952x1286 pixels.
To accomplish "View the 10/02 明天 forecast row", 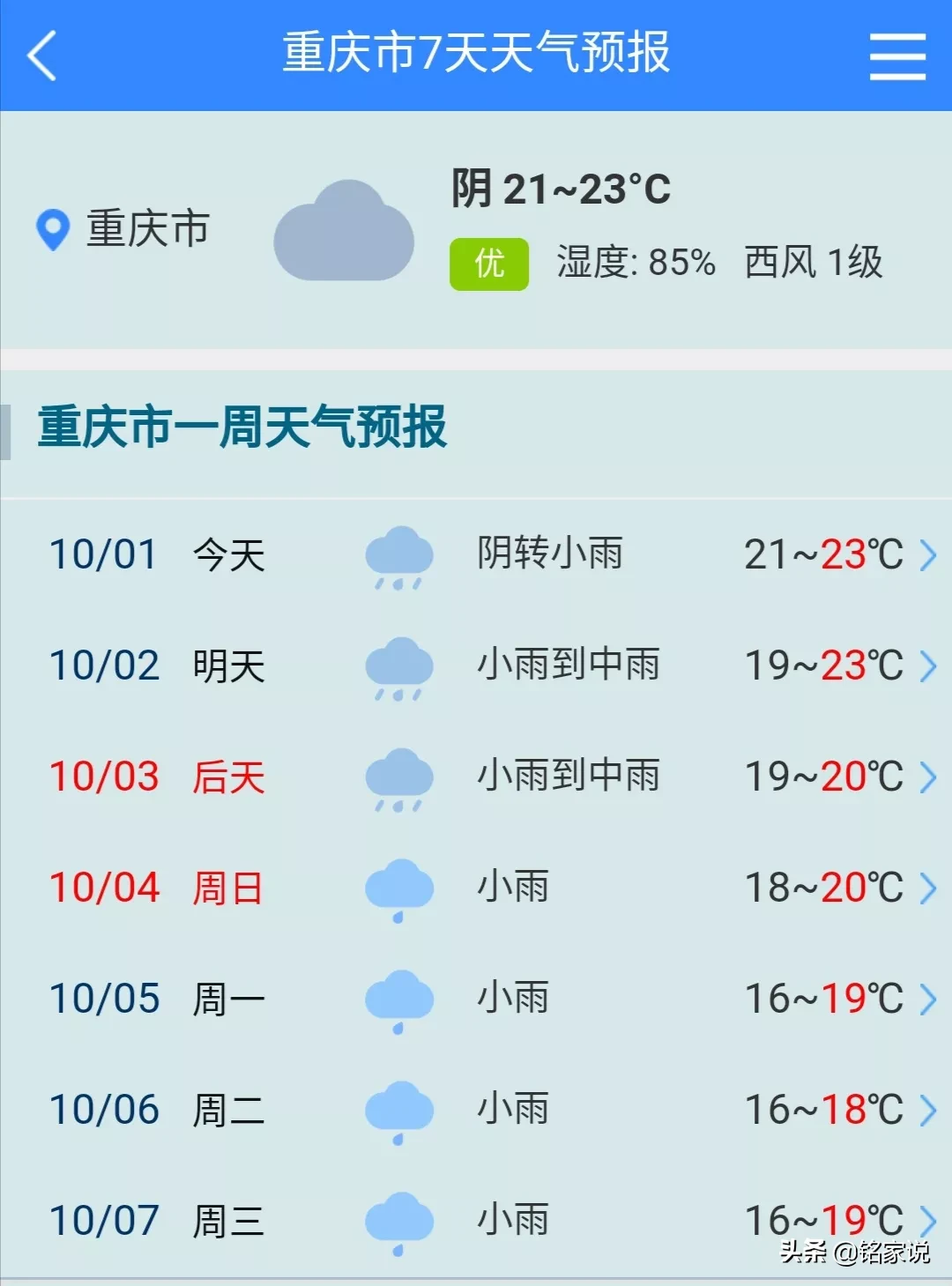I will pyautogui.click(x=476, y=666).
